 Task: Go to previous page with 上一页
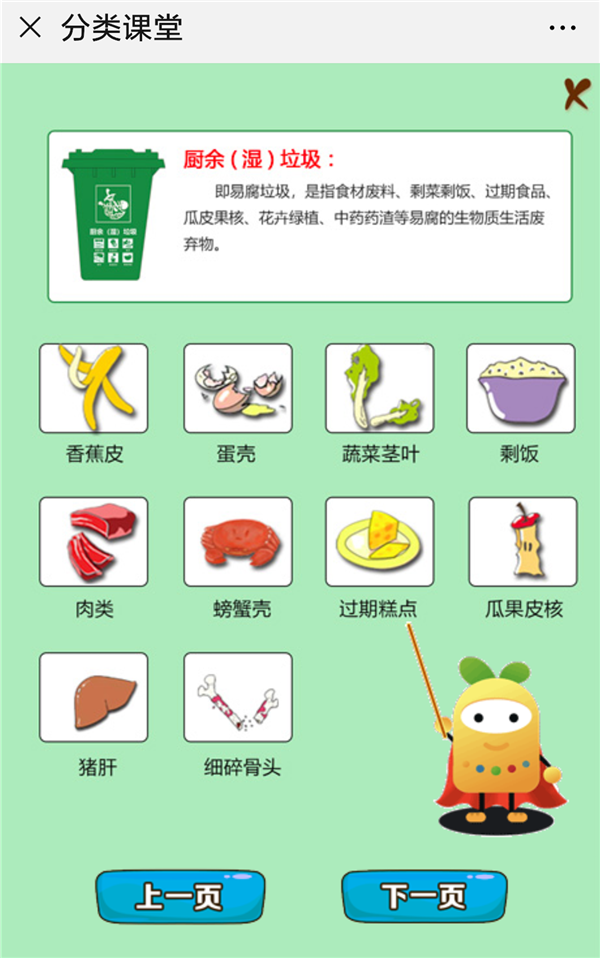pos(180,896)
